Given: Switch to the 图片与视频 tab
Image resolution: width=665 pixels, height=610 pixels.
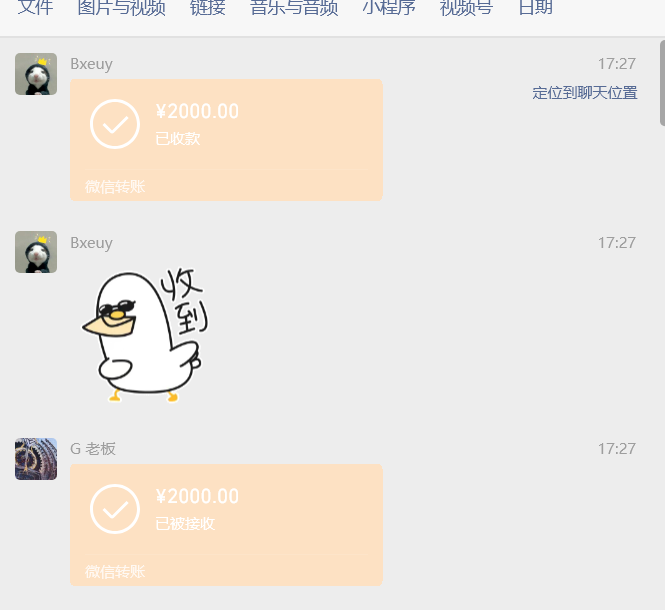Looking at the screenshot, I should pos(121,8).
